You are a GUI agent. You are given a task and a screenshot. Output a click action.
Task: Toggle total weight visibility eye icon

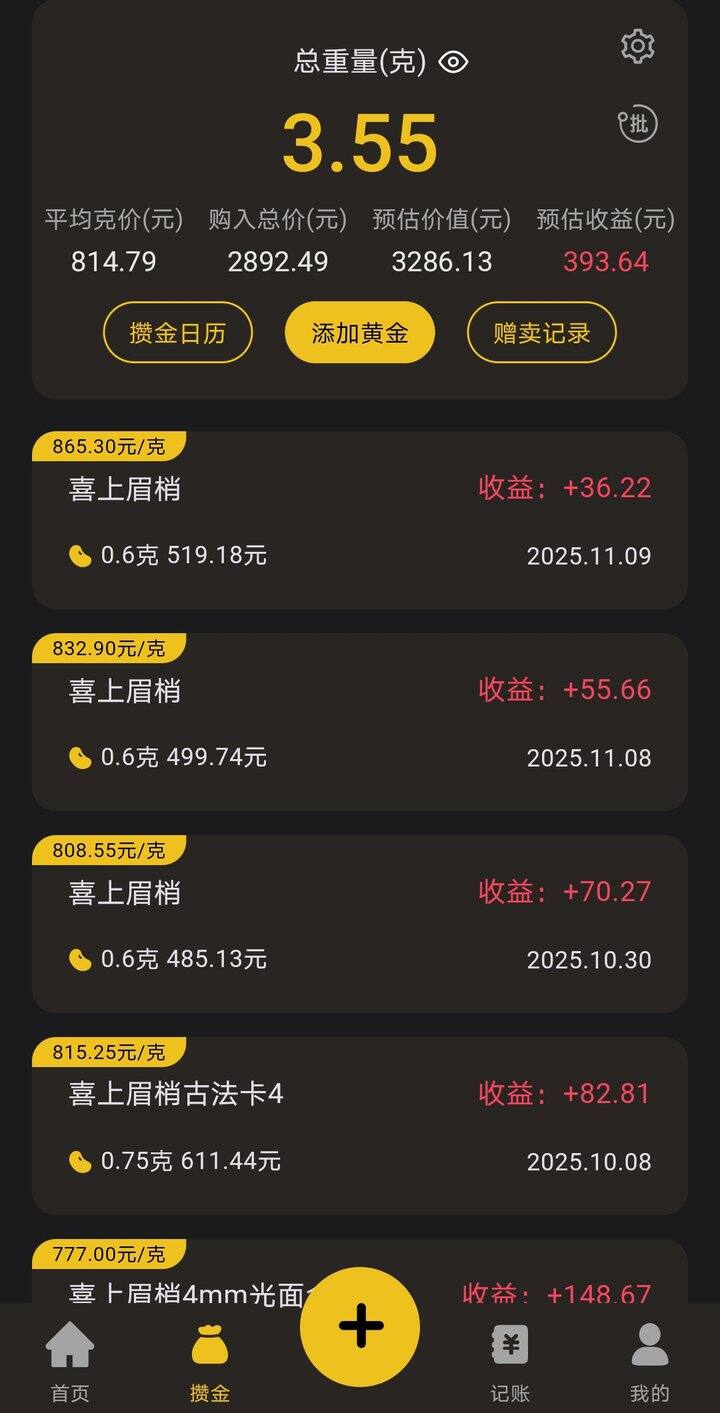pos(453,62)
